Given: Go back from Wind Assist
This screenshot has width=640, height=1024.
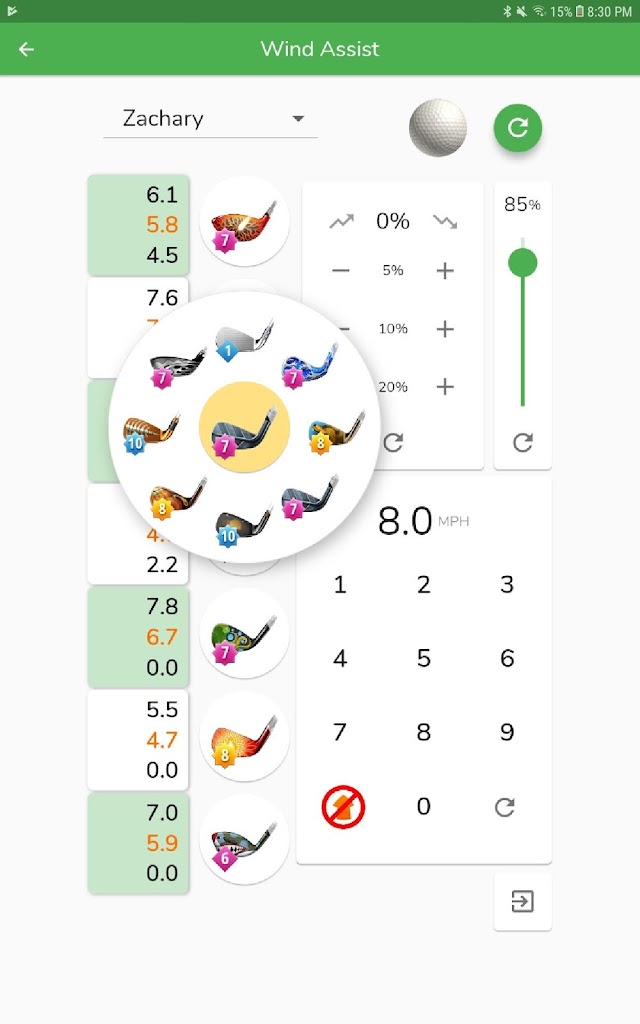Looking at the screenshot, I should (27, 49).
